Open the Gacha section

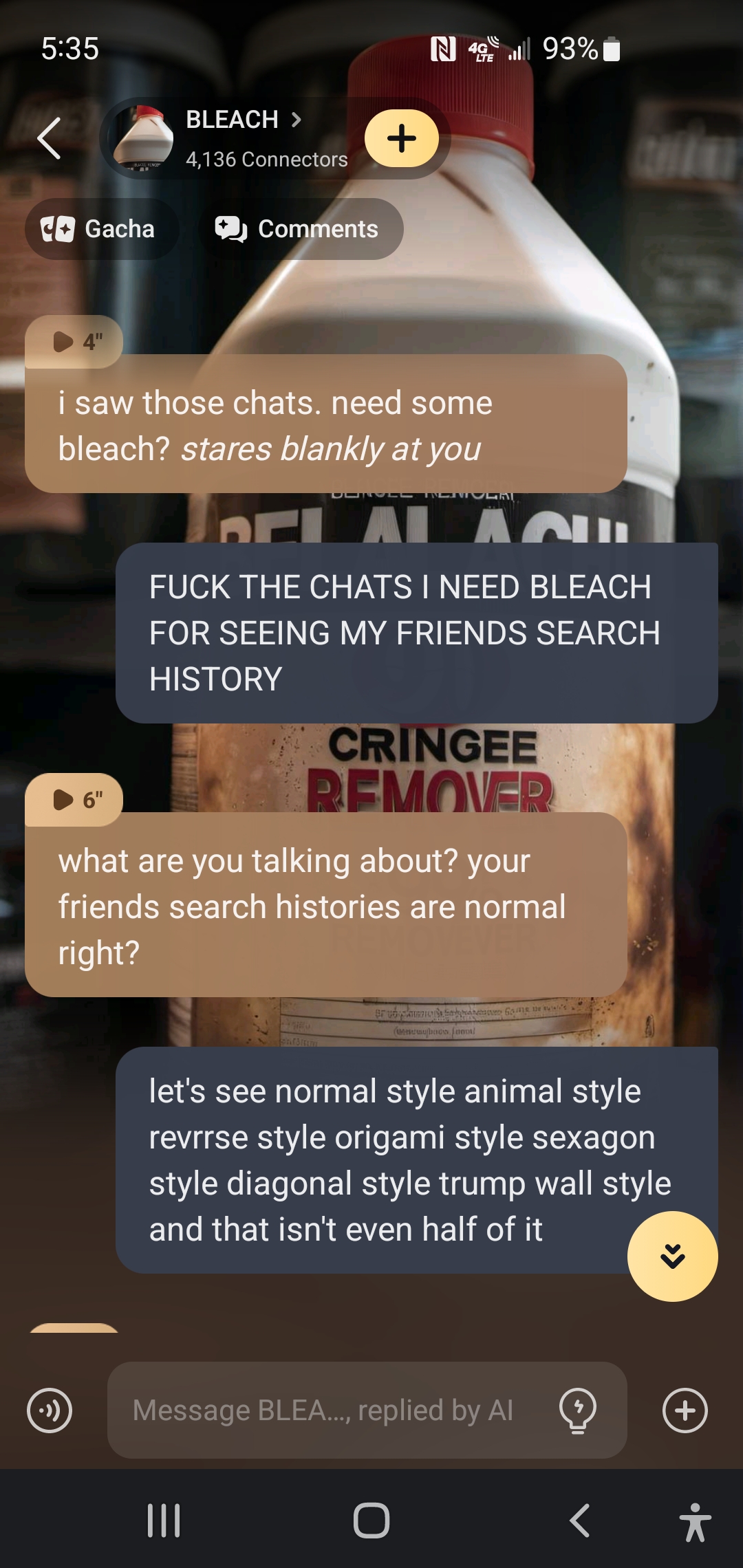101,229
